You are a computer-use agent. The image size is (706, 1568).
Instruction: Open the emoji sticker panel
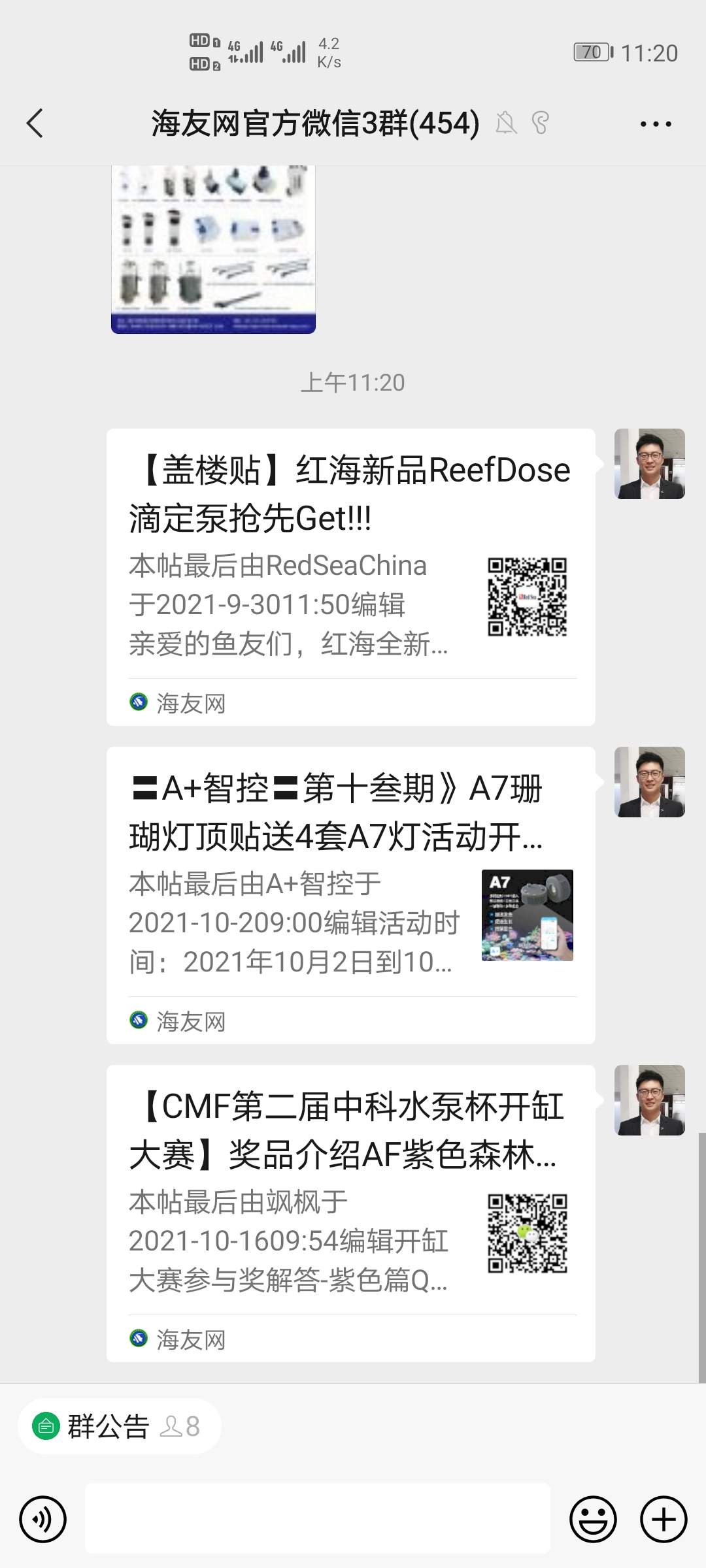coord(593,1519)
